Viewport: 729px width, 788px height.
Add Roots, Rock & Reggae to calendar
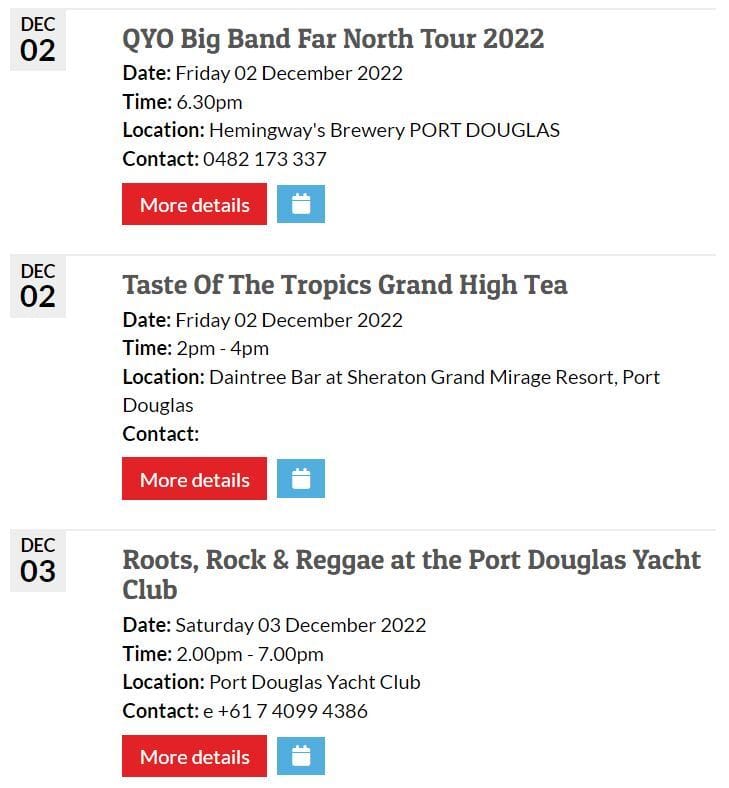pos(301,756)
